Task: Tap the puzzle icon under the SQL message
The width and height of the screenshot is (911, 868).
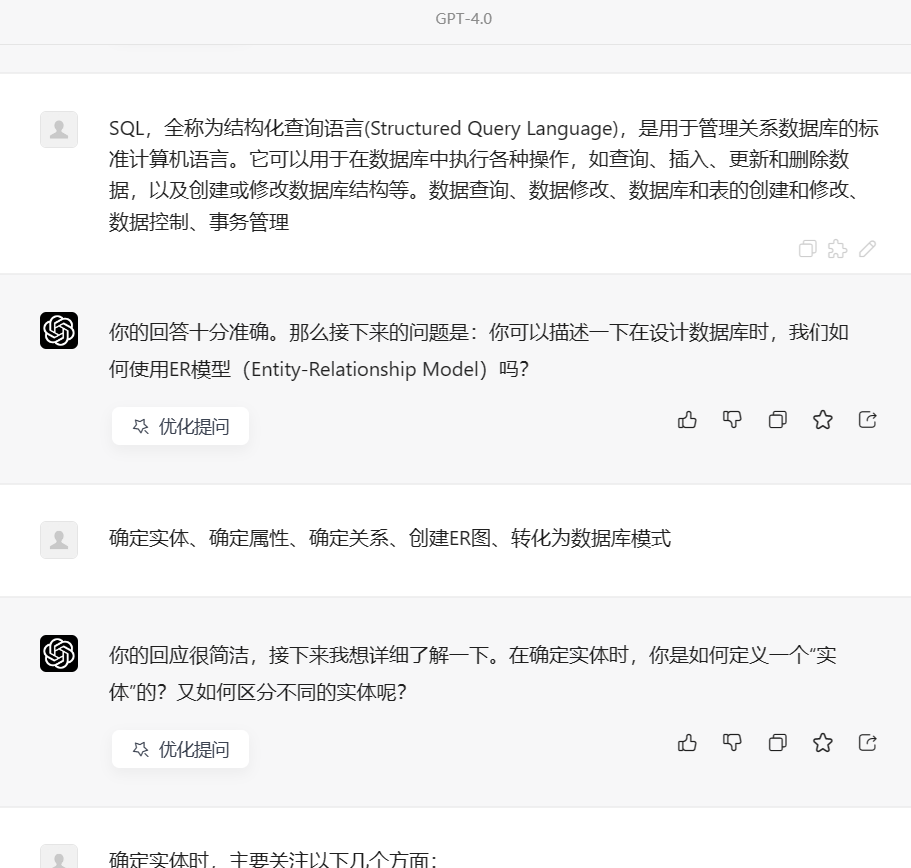Action: (838, 249)
